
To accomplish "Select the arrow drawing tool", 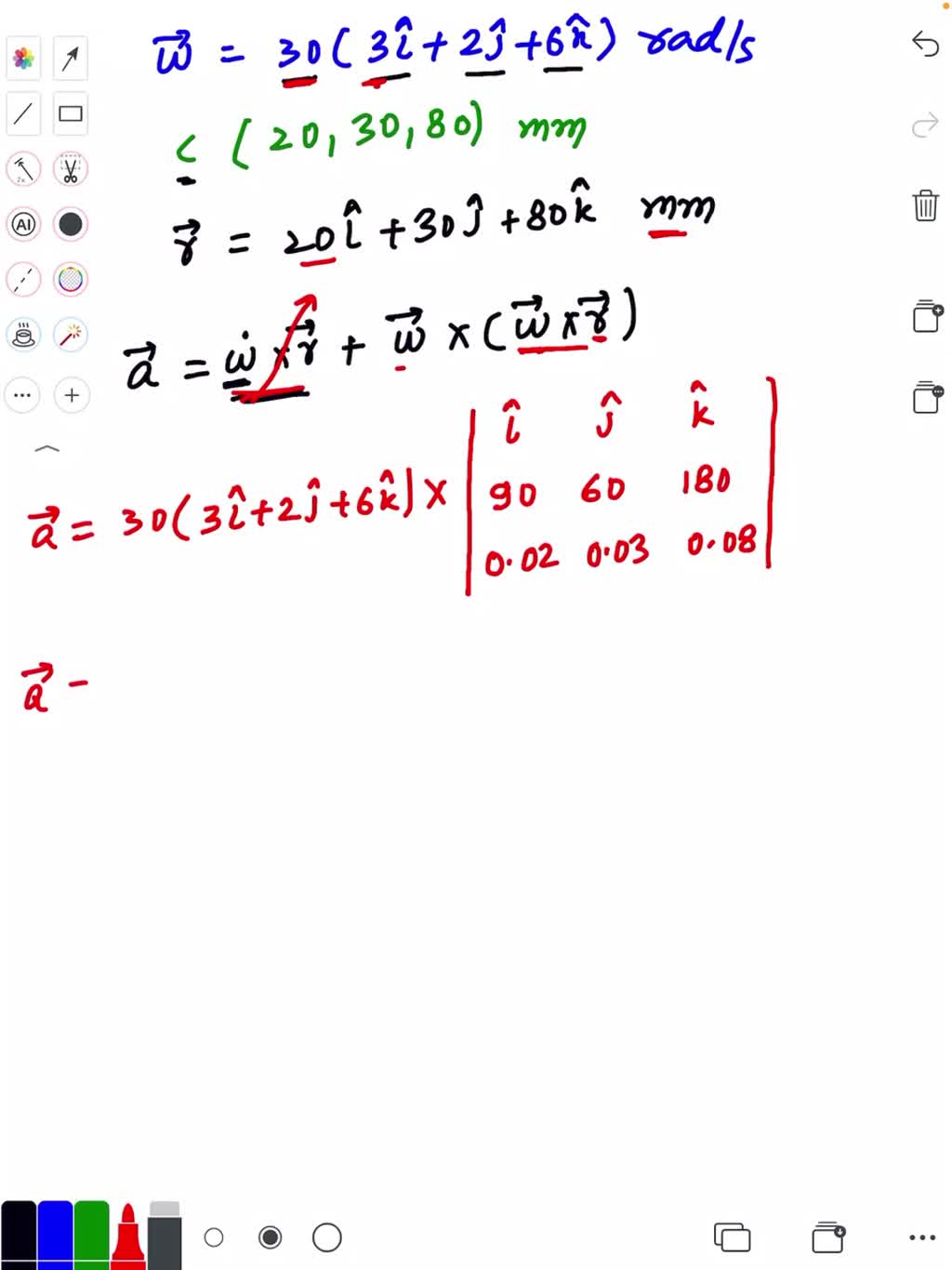I will (x=71, y=59).
